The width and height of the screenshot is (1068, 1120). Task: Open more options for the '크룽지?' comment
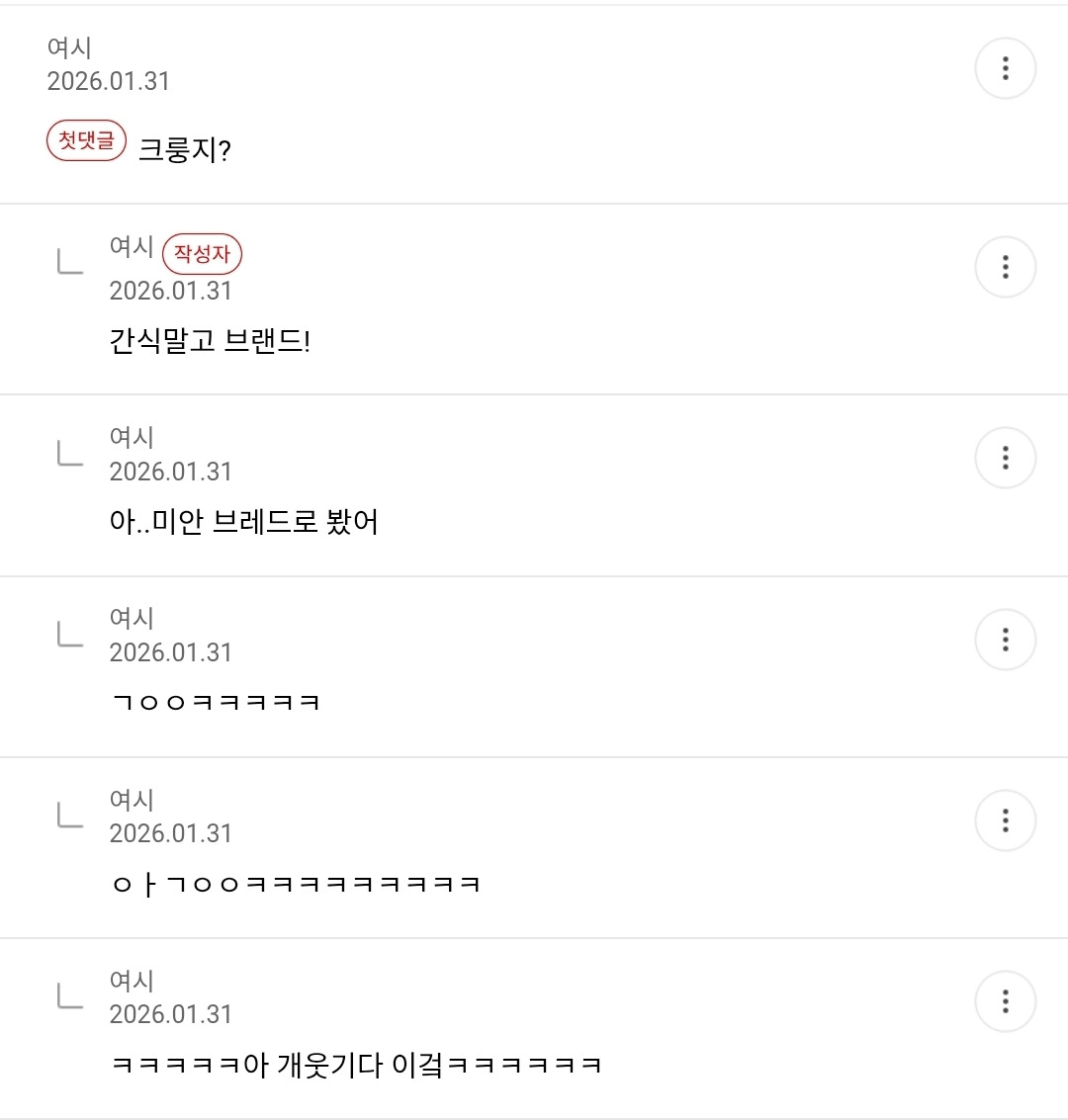coord(1005,68)
